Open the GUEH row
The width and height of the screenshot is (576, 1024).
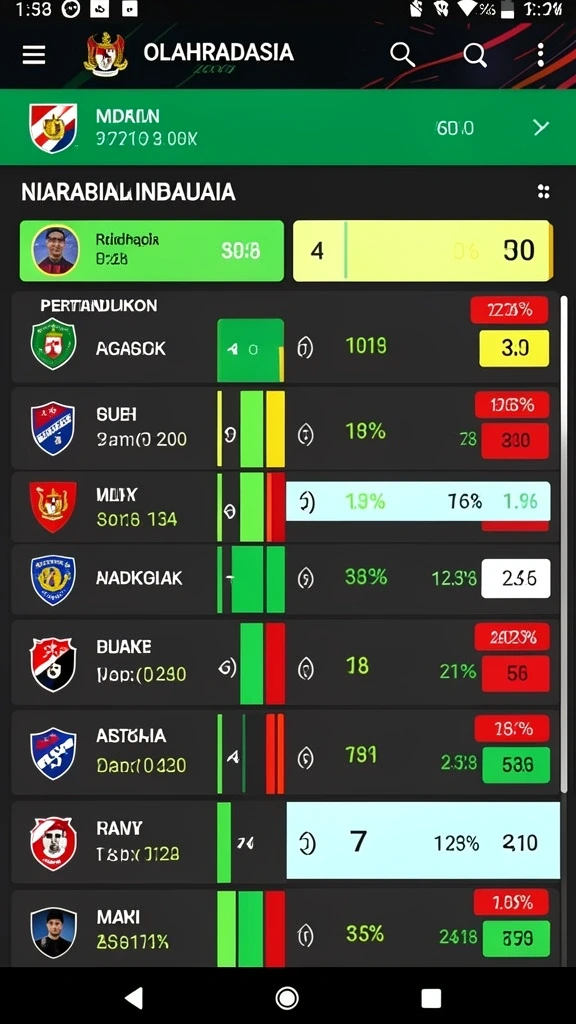[285, 428]
